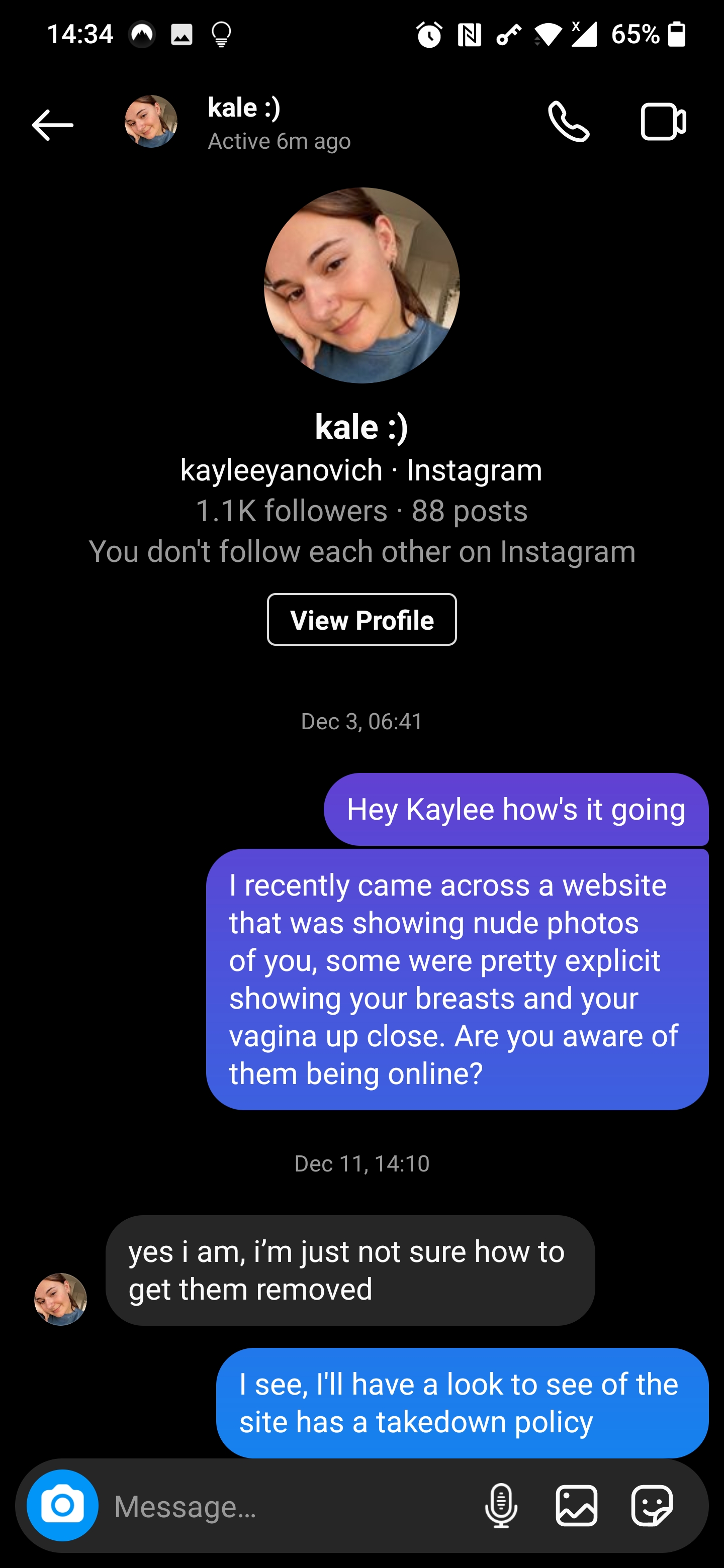Open the sticker picker
This screenshot has height=1568, width=724.
point(652,1505)
